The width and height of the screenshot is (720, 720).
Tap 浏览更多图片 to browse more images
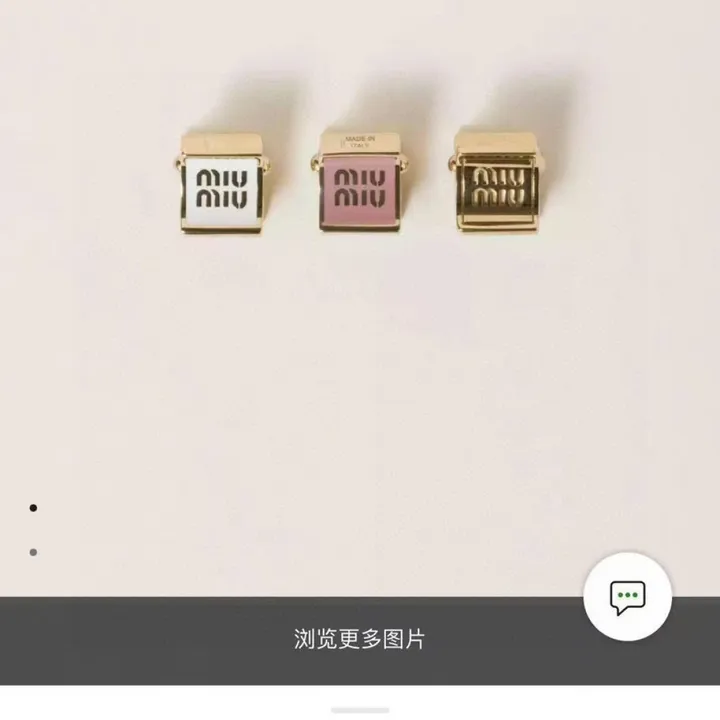[359, 640]
